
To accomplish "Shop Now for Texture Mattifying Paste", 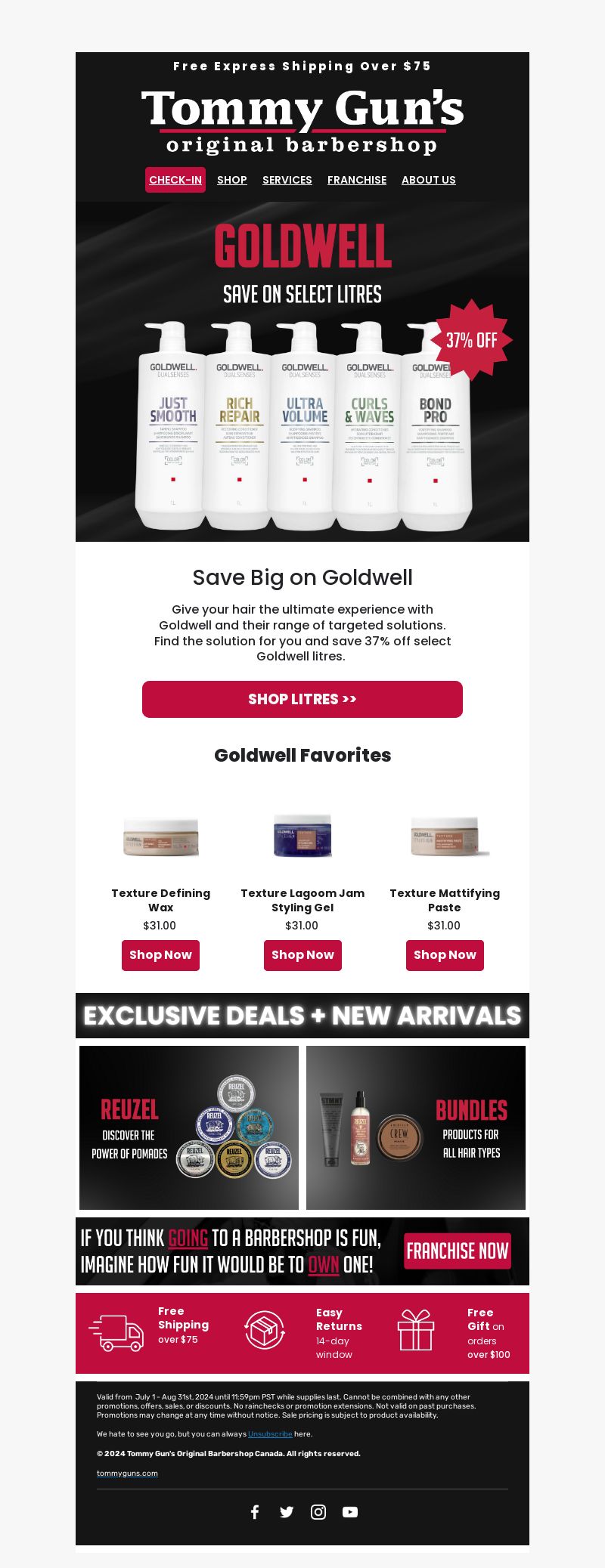I will (445, 955).
